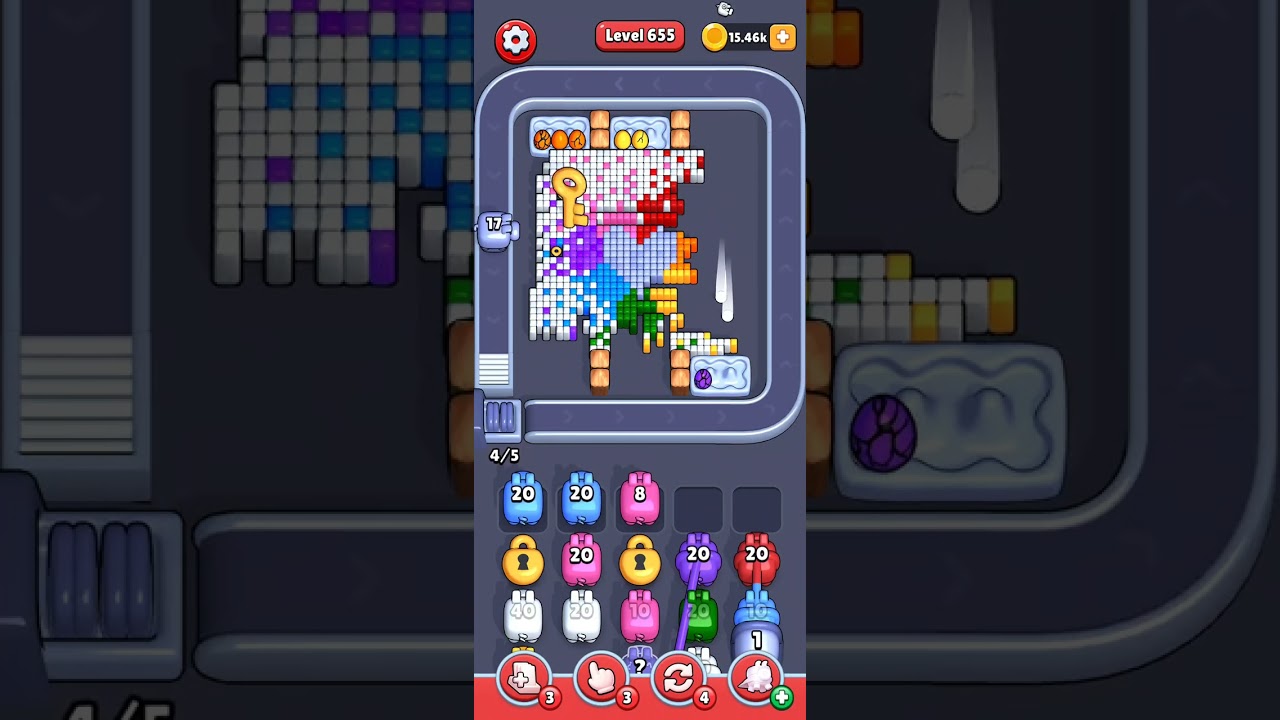Activate the hand pick booster
1280x720 pixels.
pos(601,678)
